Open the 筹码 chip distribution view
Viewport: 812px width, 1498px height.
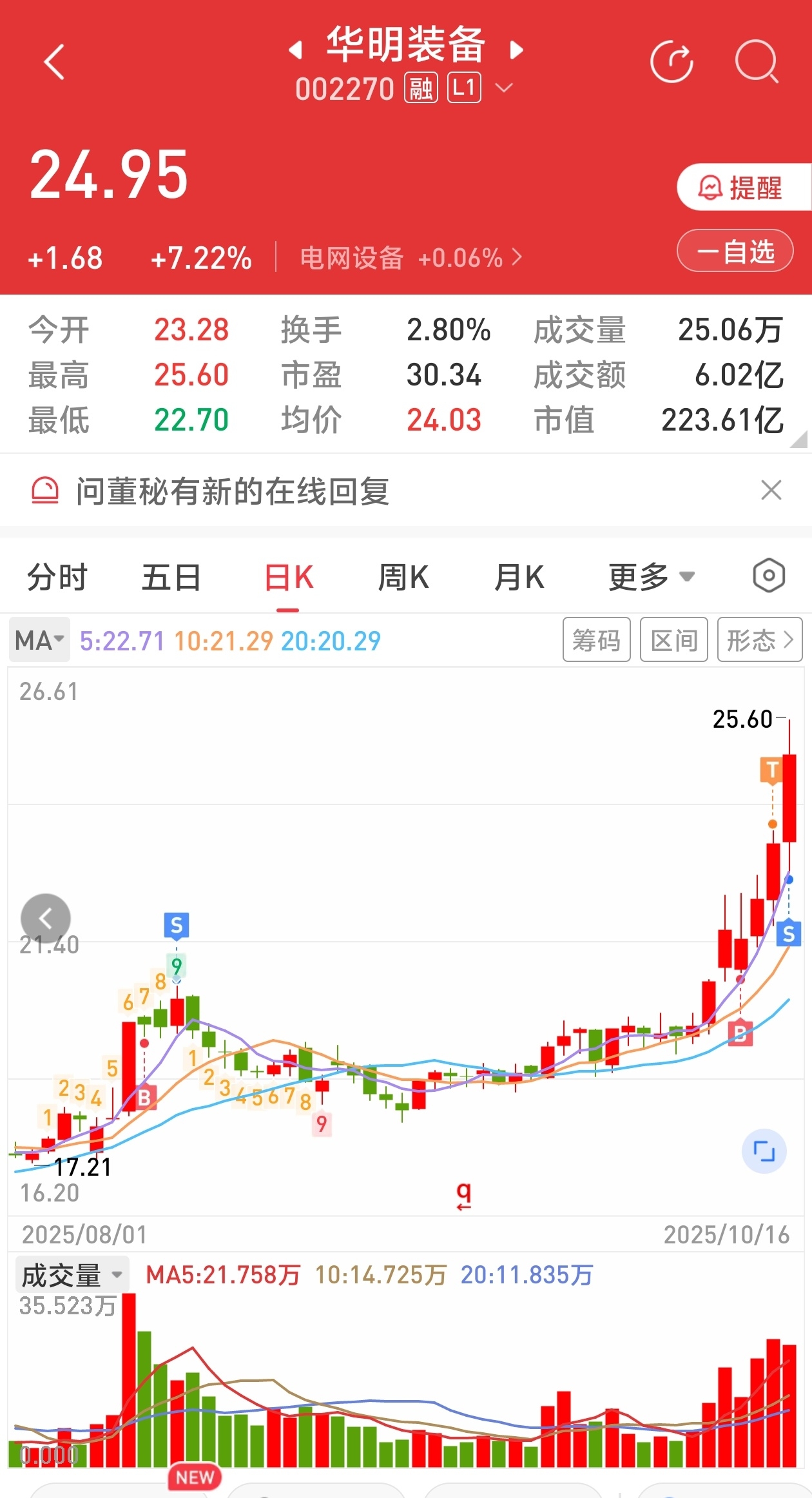pos(597,639)
